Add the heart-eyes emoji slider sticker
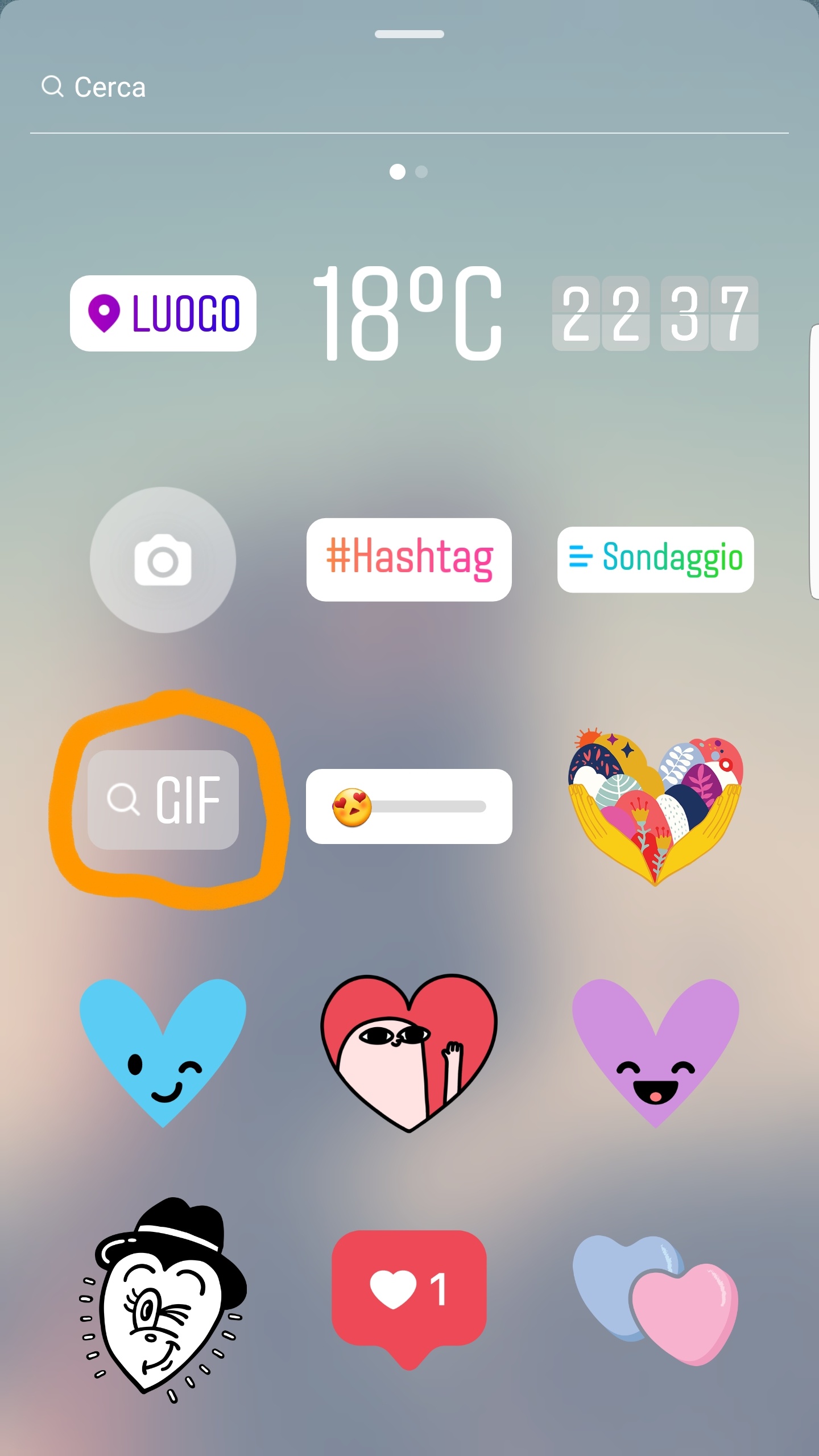Image resolution: width=819 pixels, height=1456 pixels. pos(409,806)
